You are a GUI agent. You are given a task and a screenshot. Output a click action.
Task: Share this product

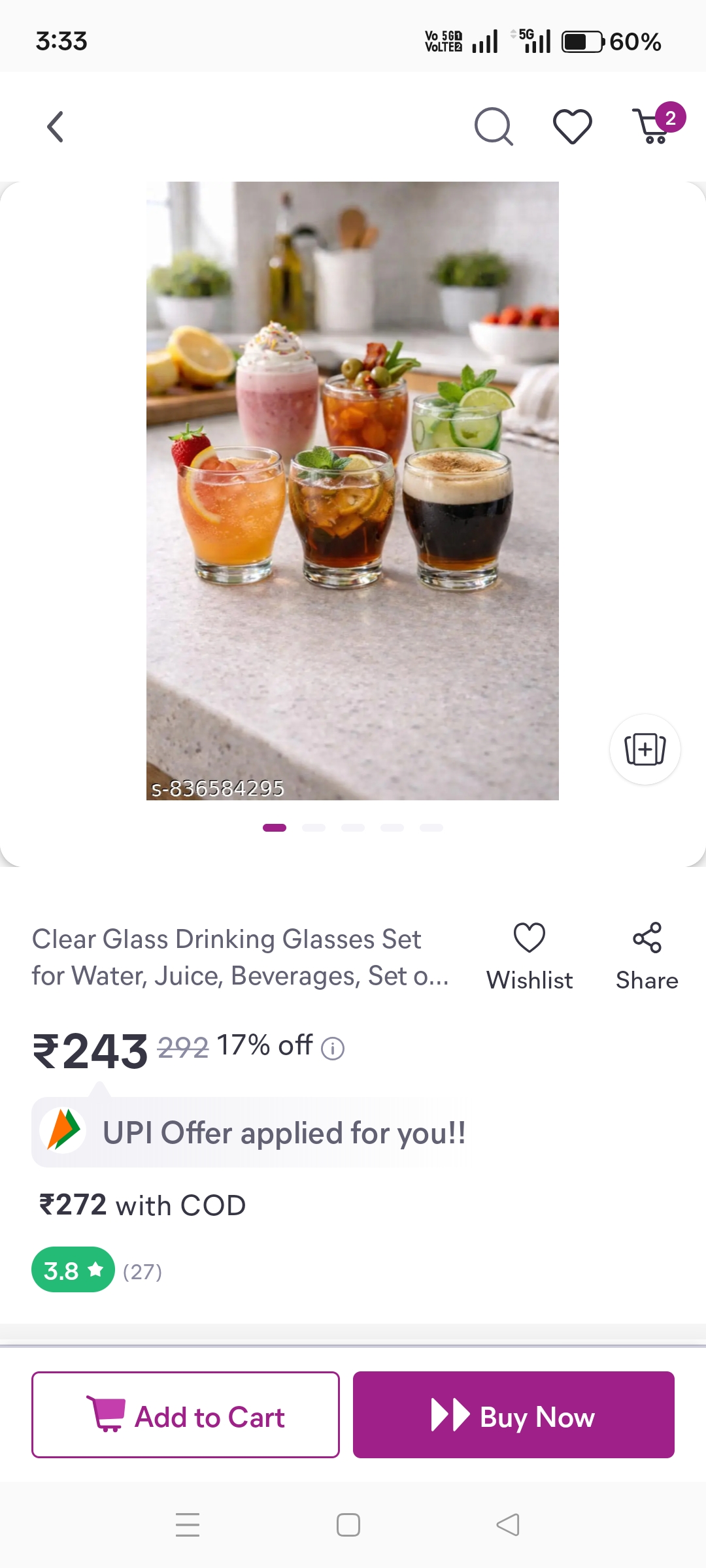coord(647,957)
